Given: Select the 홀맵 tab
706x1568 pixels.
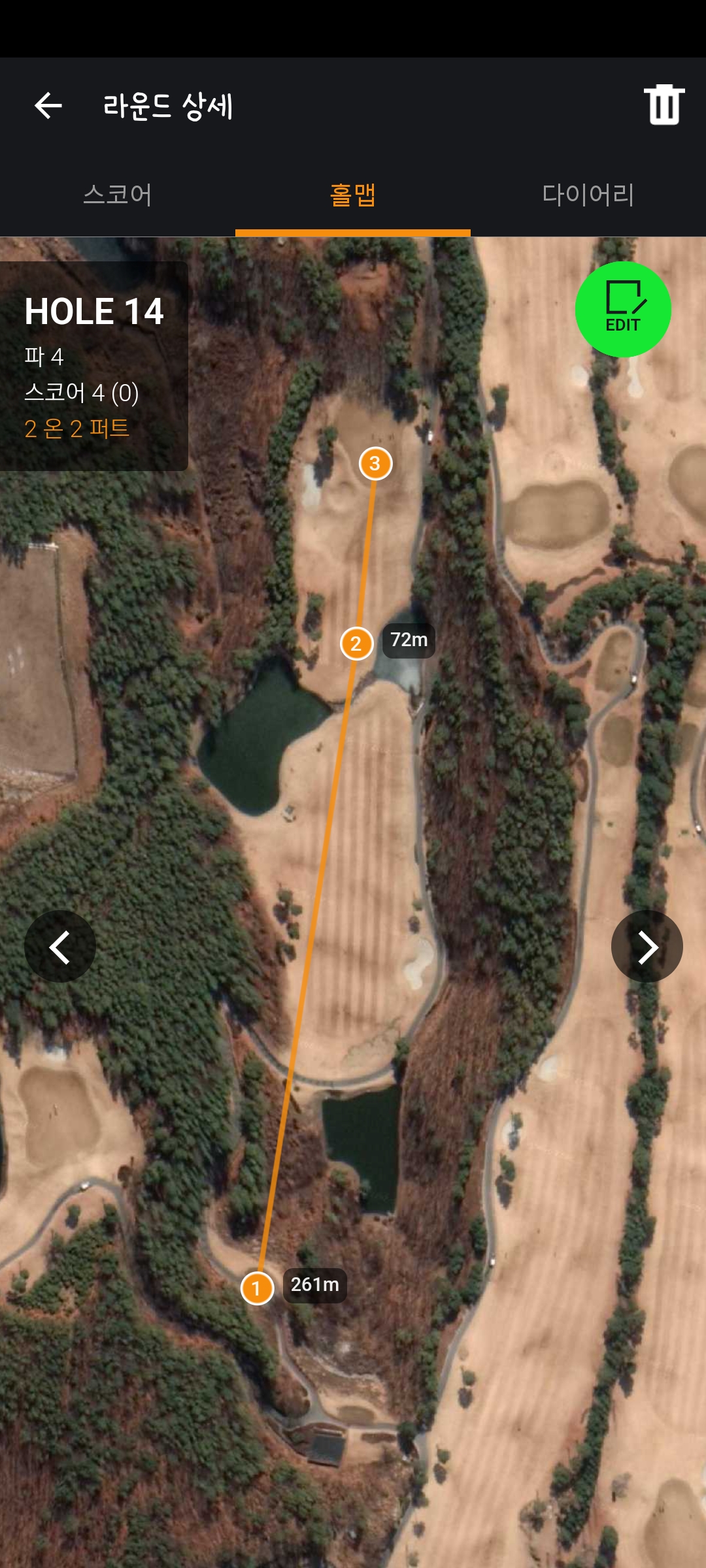Looking at the screenshot, I should pos(353,195).
